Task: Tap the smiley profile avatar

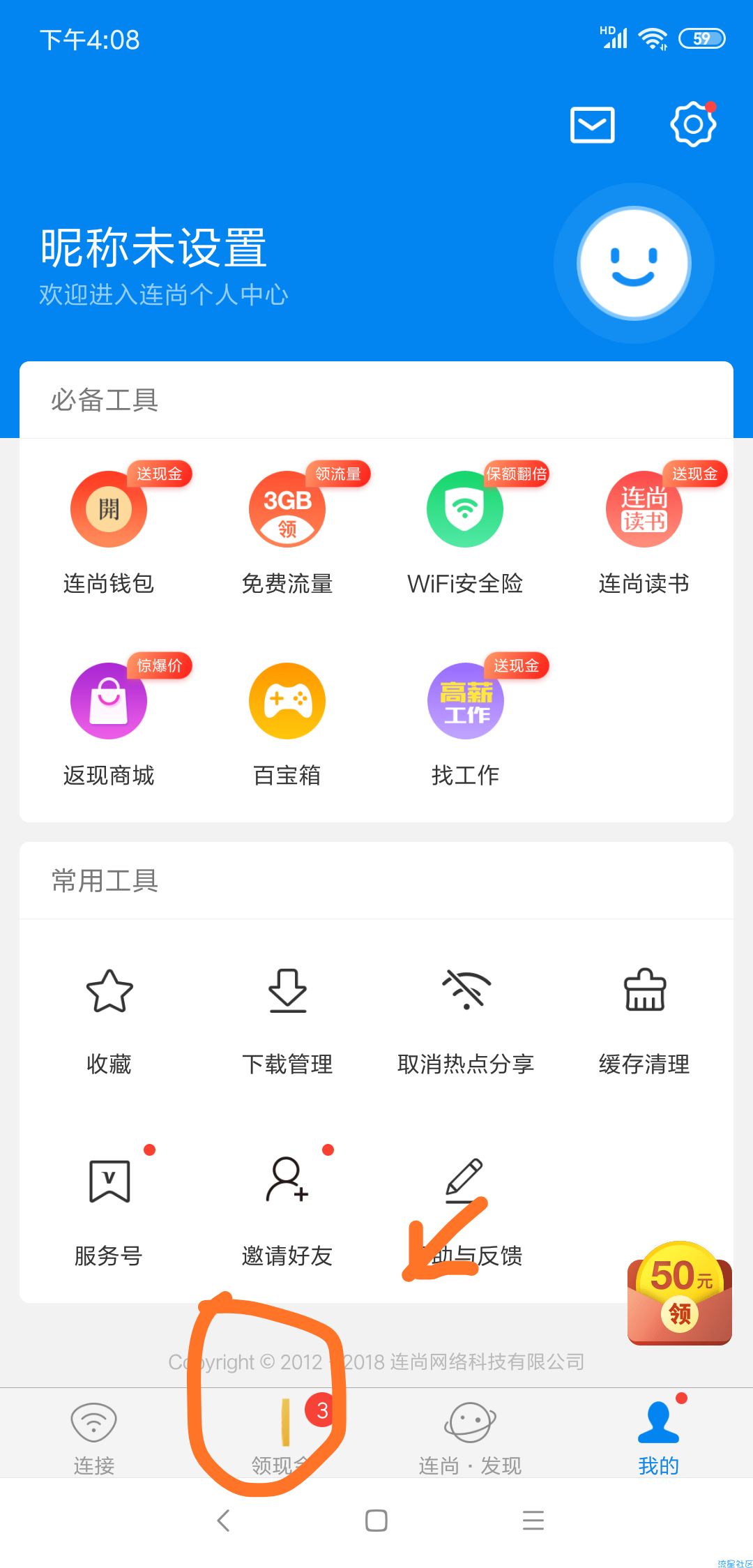Action: pos(634,263)
